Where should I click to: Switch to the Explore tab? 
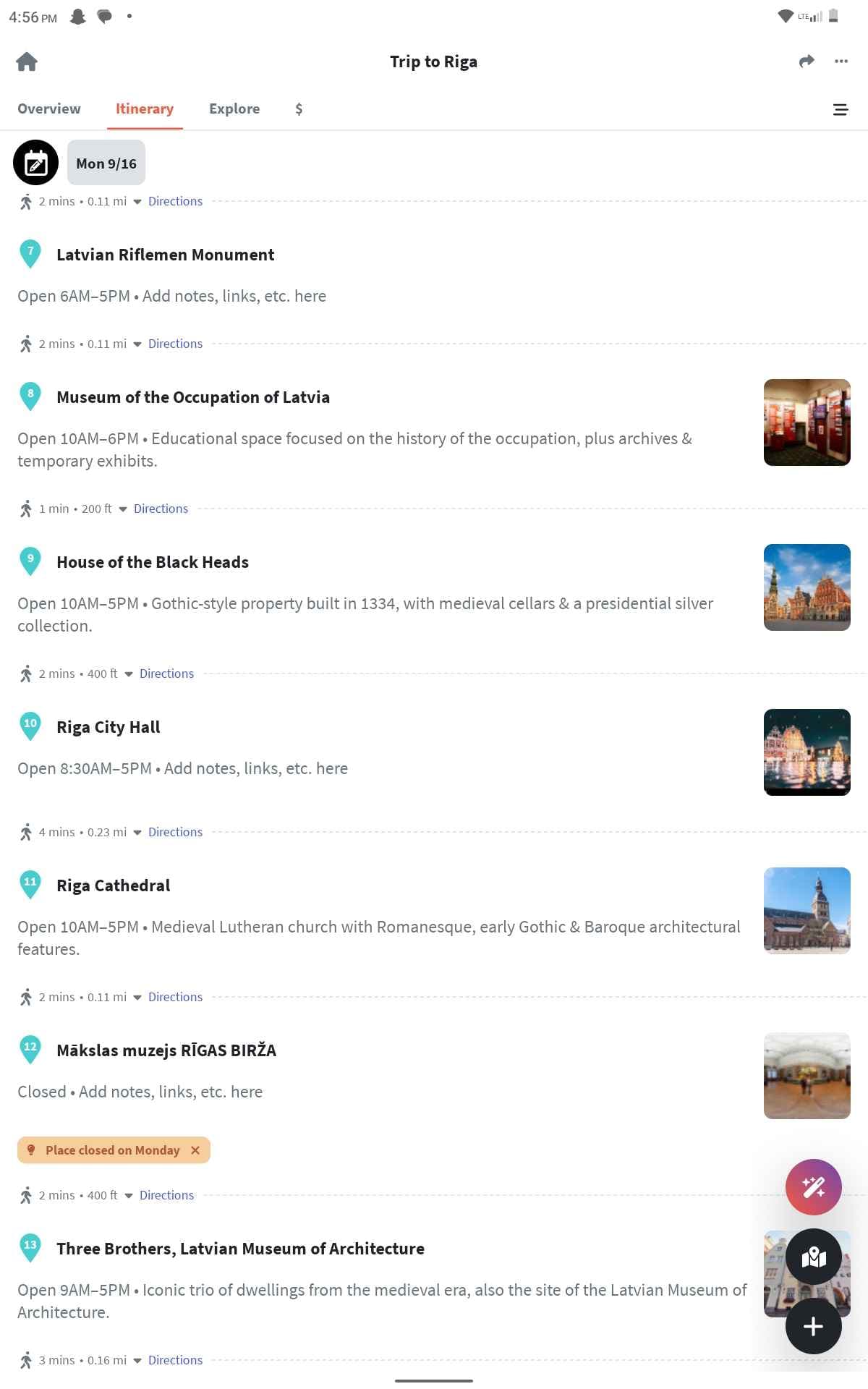(x=234, y=109)
